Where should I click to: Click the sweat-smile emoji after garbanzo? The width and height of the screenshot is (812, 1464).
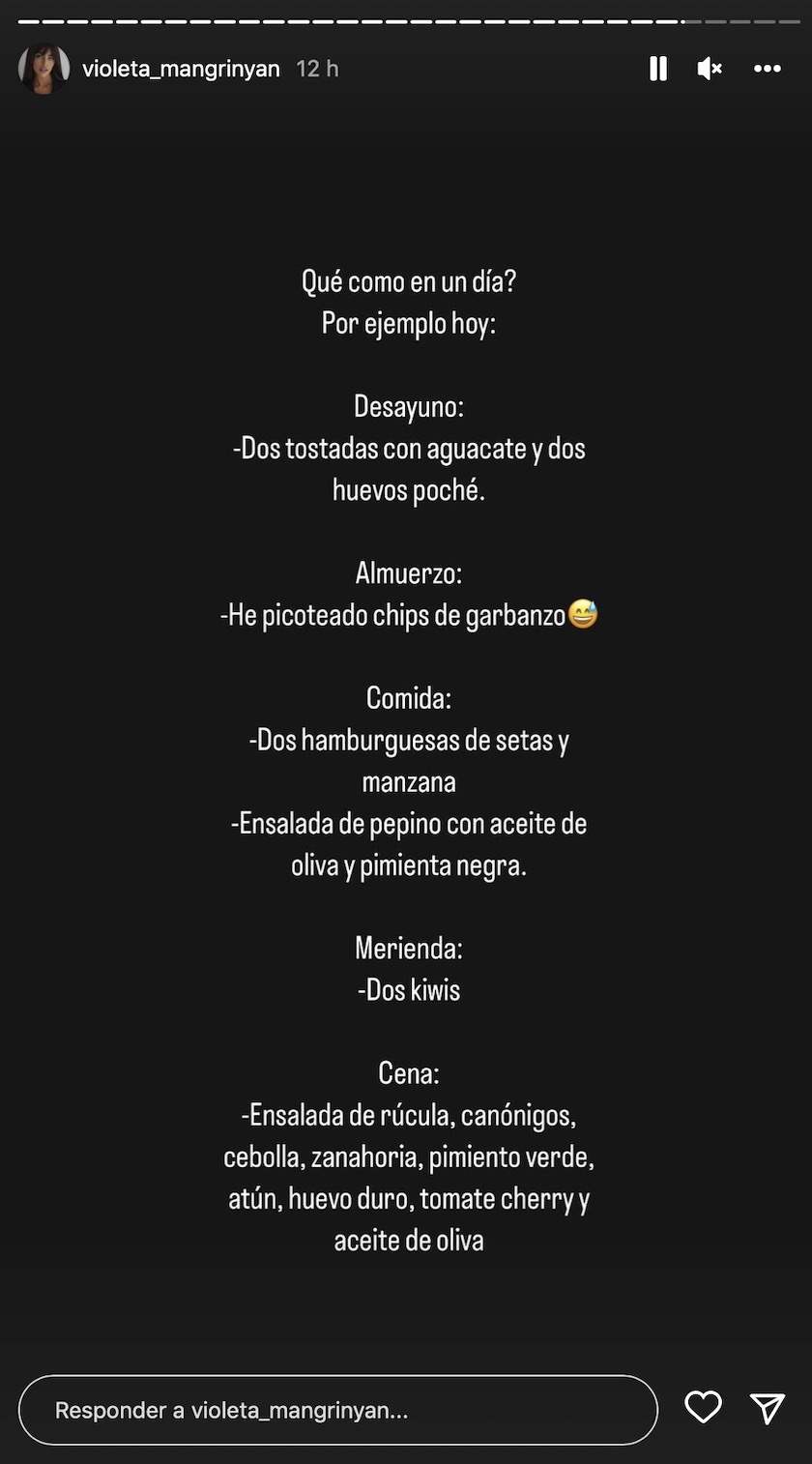pyautogui.click(x=585, y=613)
